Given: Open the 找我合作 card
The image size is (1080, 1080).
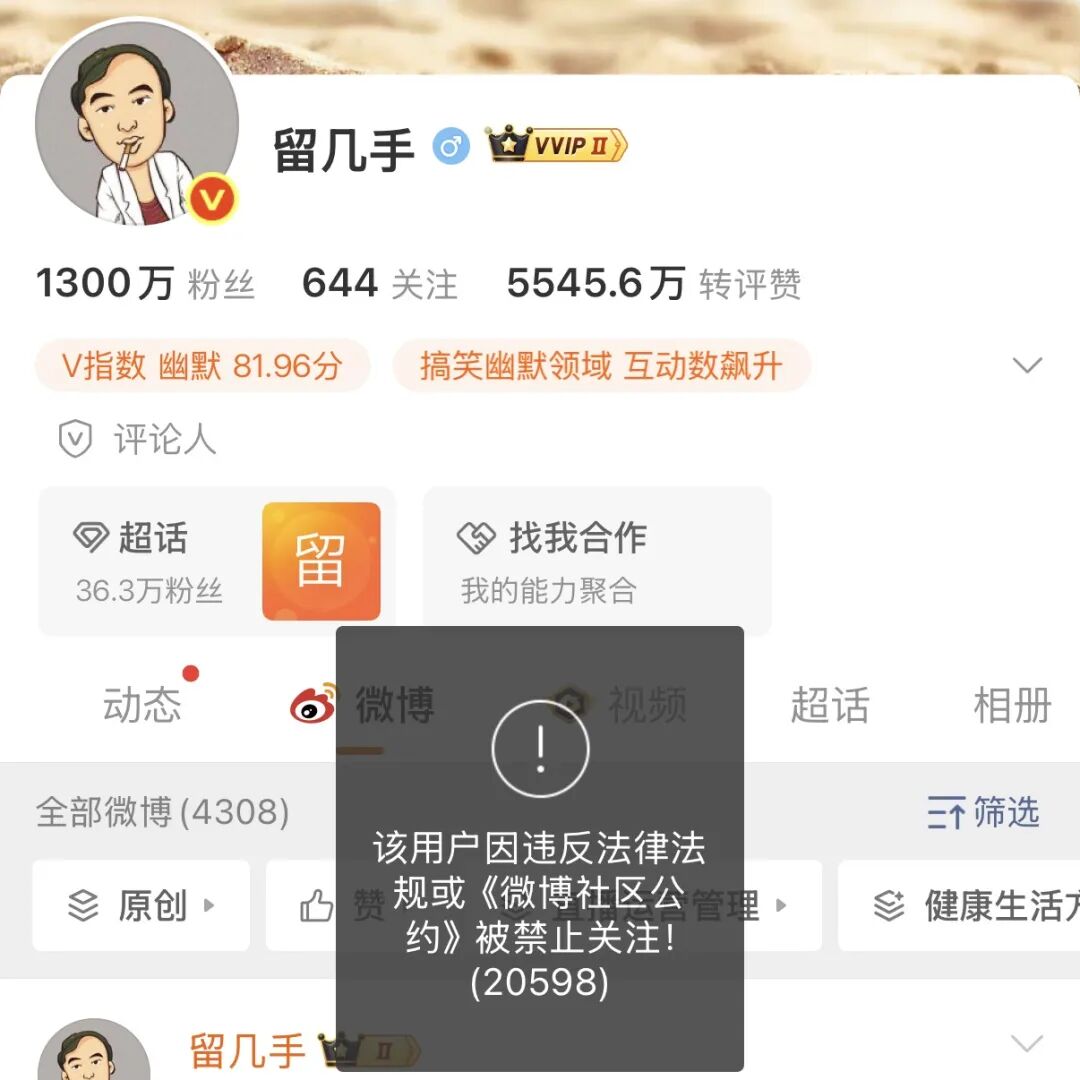Looking at the screenshot, I should pos(596,561).
